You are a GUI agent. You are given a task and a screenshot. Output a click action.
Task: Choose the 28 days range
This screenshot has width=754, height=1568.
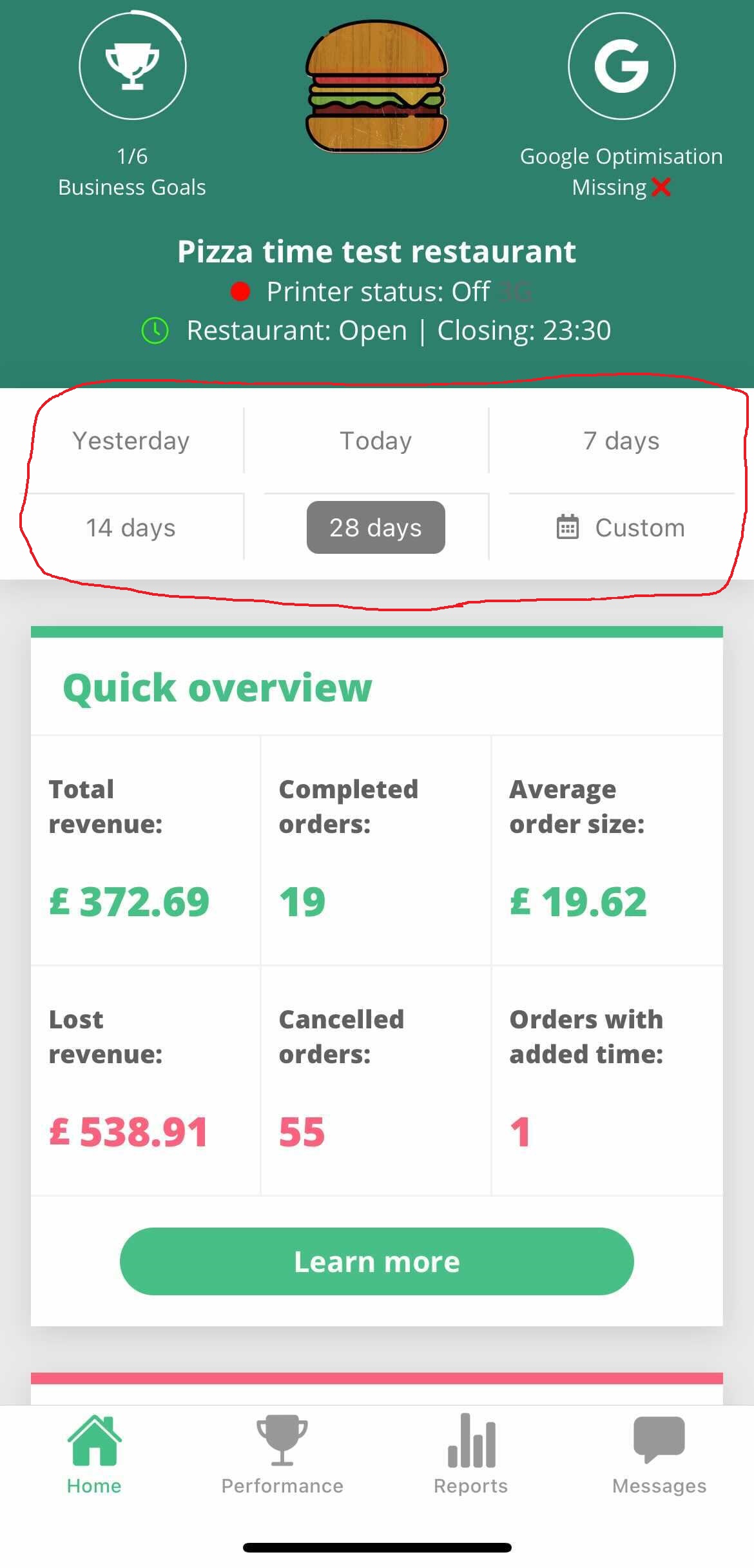click(376, 527)
